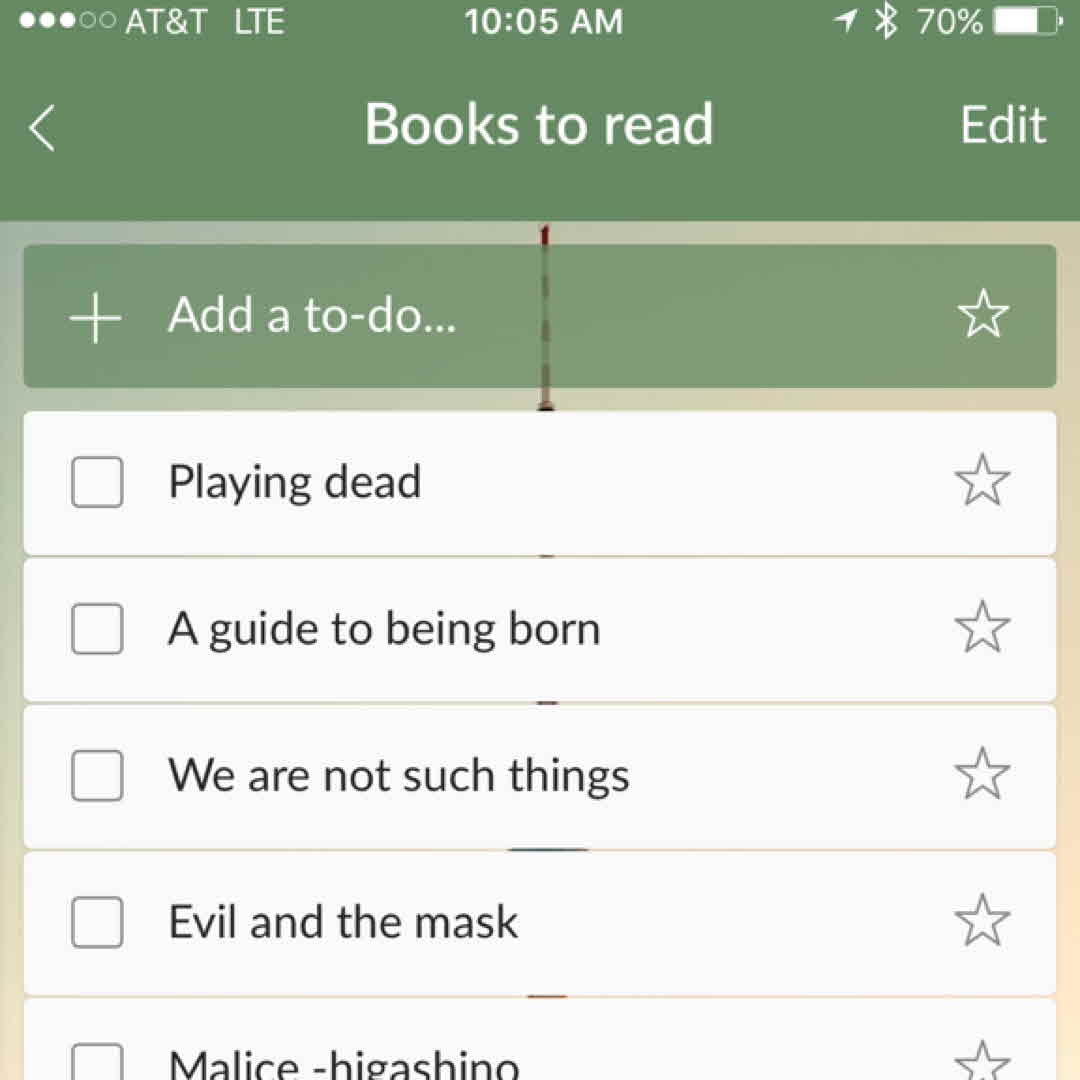Screen dimensions: 1080x1080
Task: Tap Edit in the header
Action: 1003,126
